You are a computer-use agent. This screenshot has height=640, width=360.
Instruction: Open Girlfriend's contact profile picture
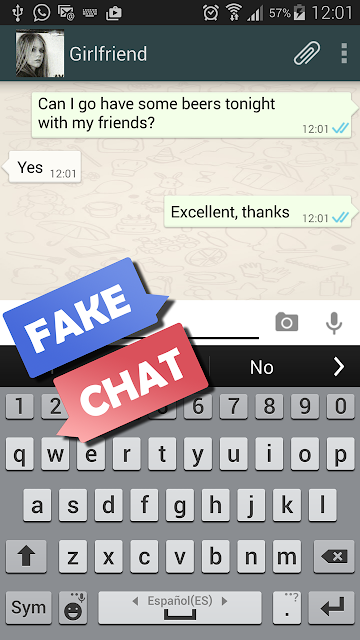pos(40,53)
